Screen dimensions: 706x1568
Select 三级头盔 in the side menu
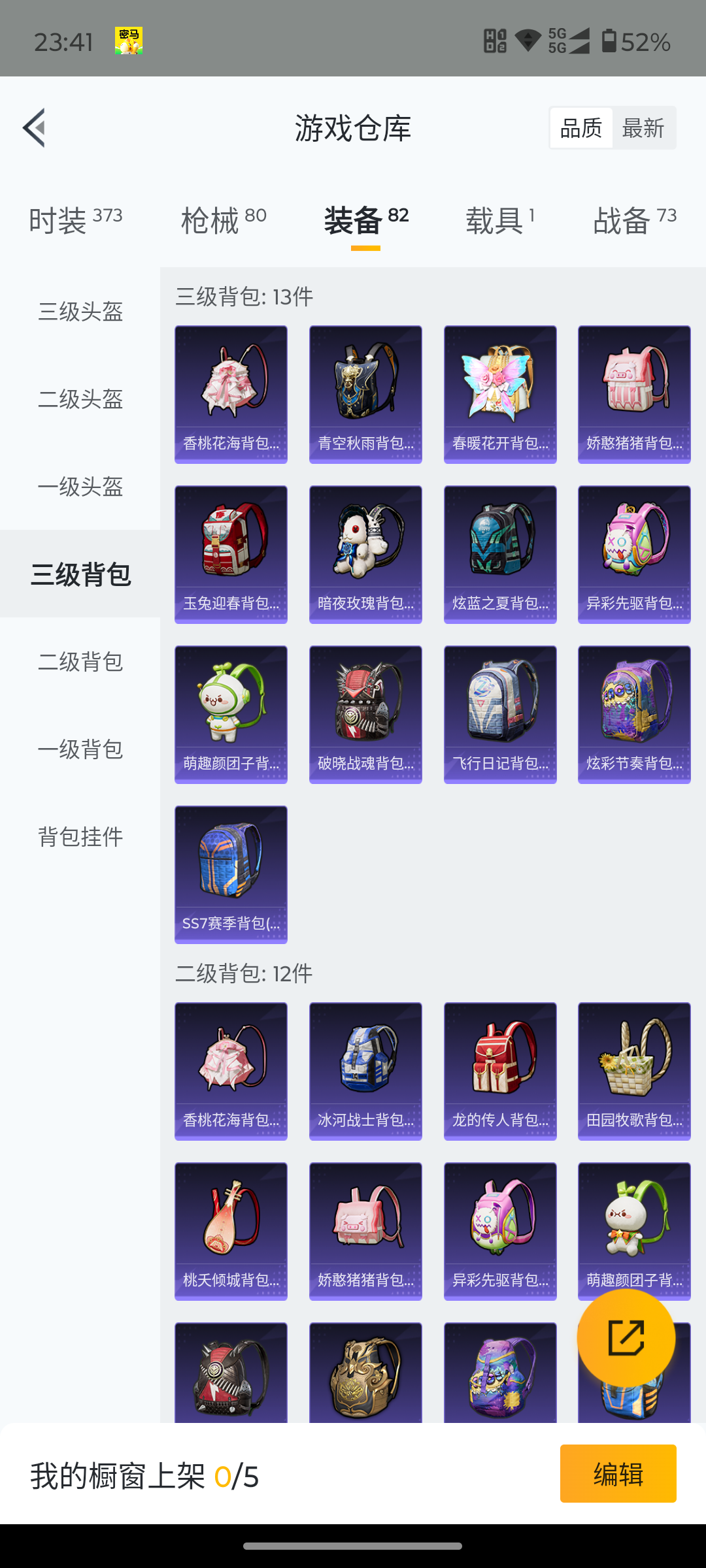click(x=80, y=312)
